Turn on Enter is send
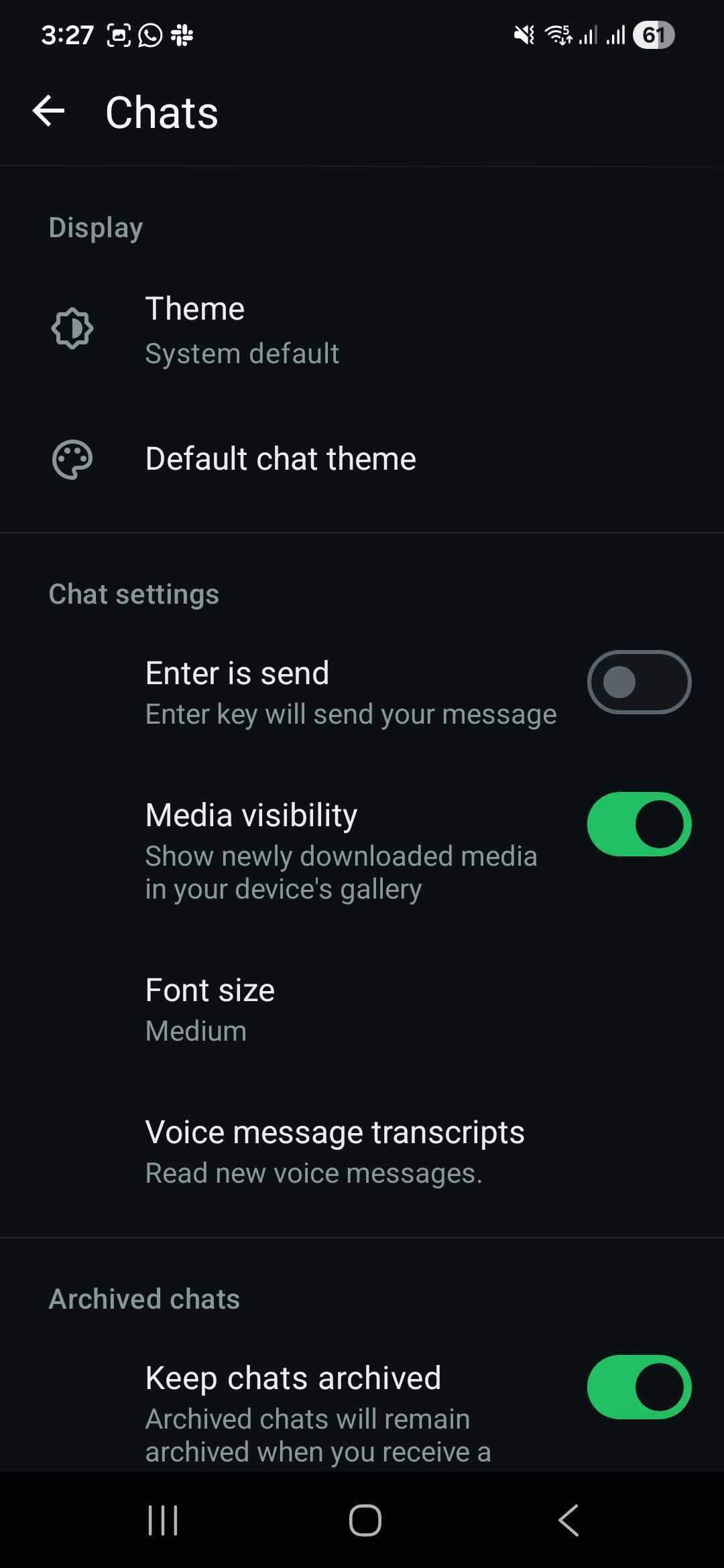Image resolution: width=724 pixels, height=1568 pixels. pos(638,682)
